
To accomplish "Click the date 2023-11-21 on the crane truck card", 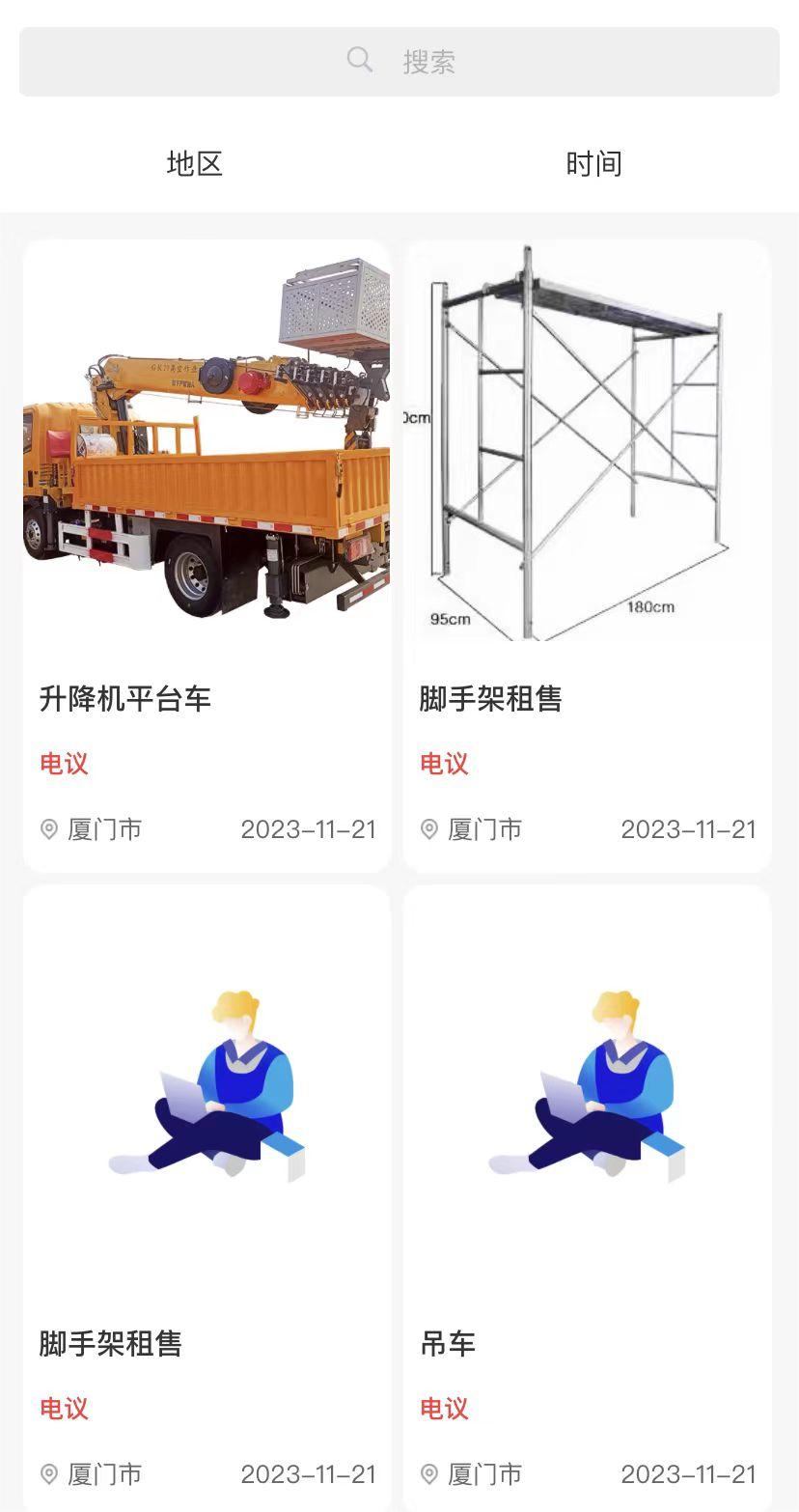I will (x=308, y=829).
